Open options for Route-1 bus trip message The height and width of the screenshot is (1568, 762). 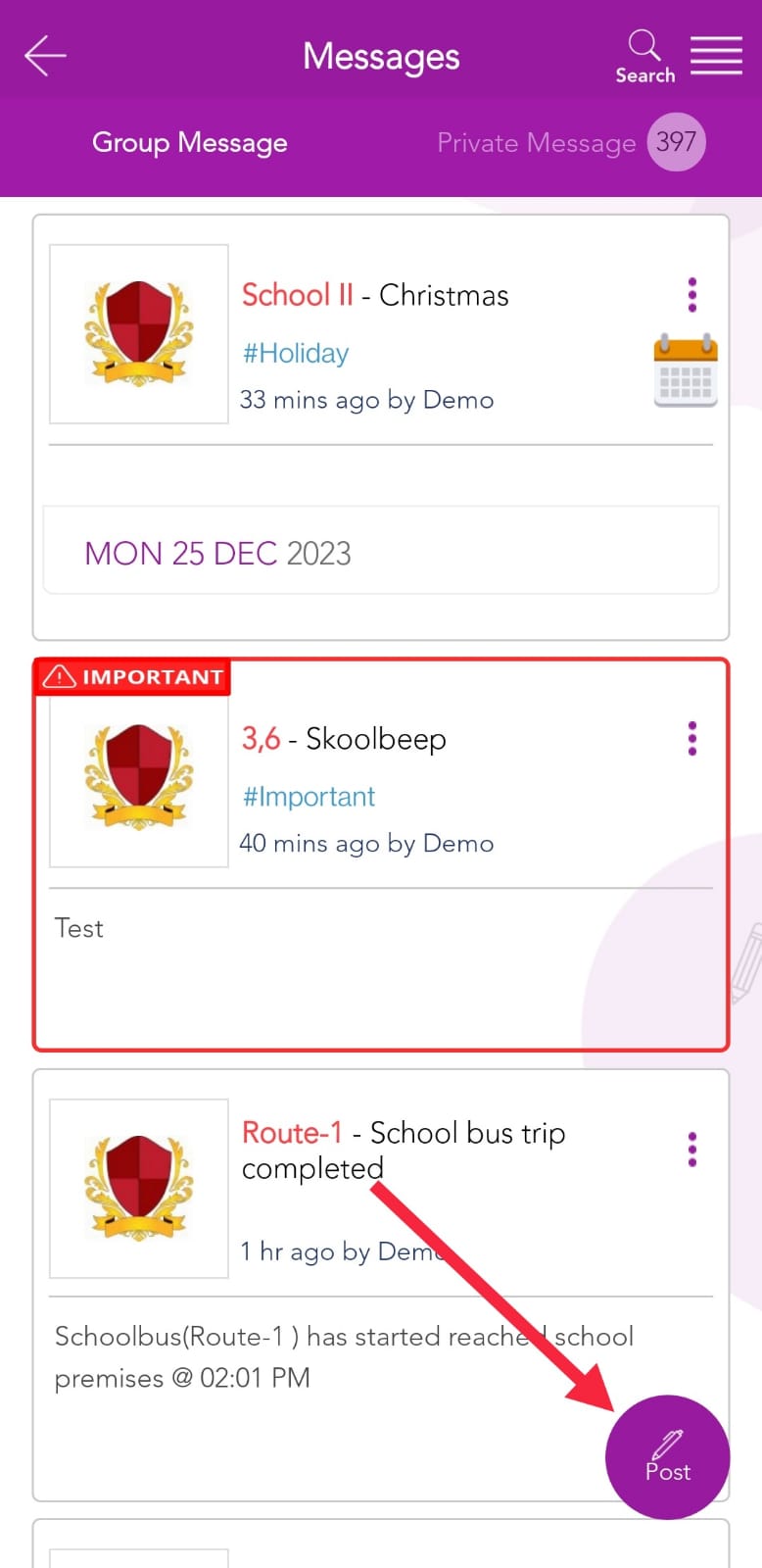(692, 1150)
